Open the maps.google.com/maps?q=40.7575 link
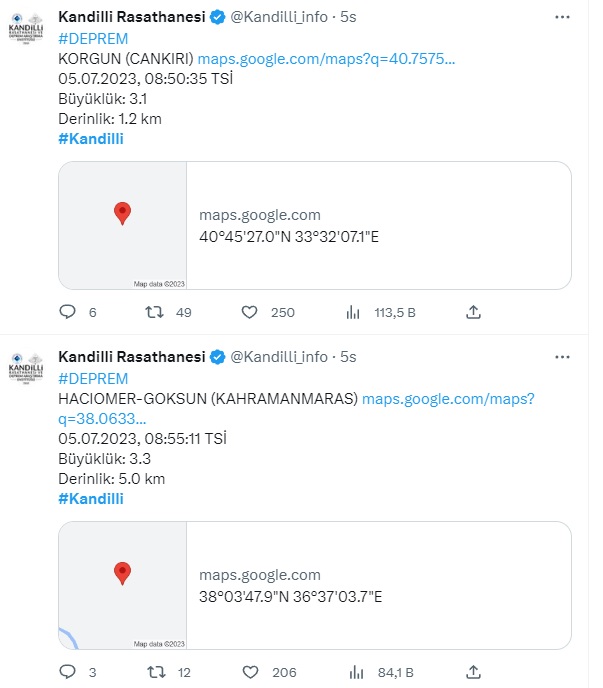The image size is (603, 688). pos(326,58)
